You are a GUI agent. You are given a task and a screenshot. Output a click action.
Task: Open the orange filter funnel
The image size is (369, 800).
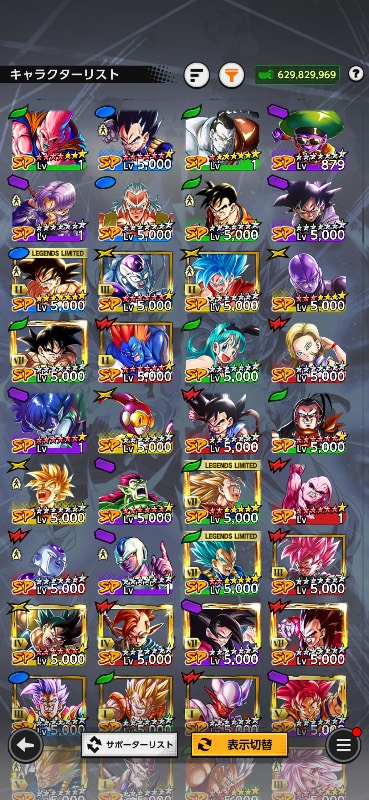click(x=232, y=75)
